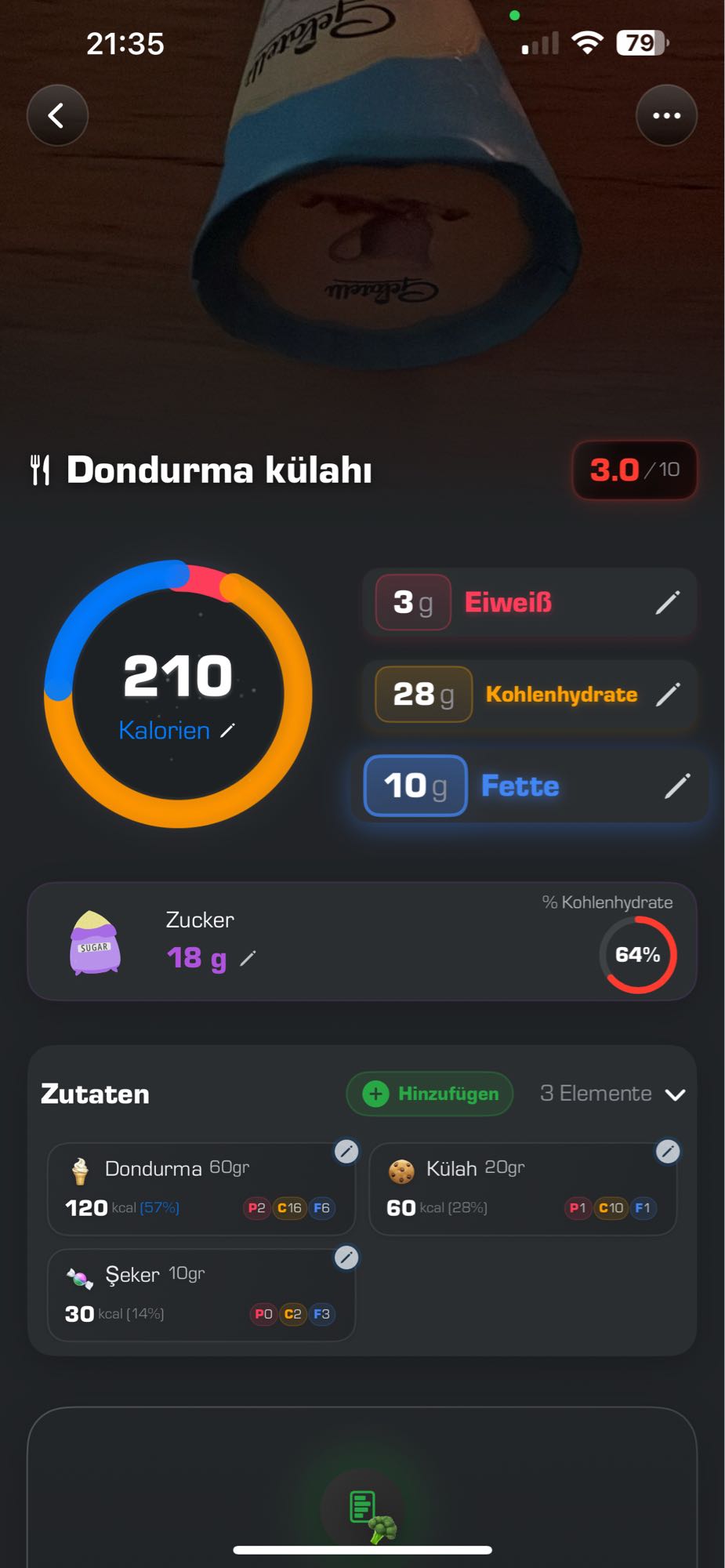Click the 64% Kohlenhydrate progress ring

(x=639, y=956)
